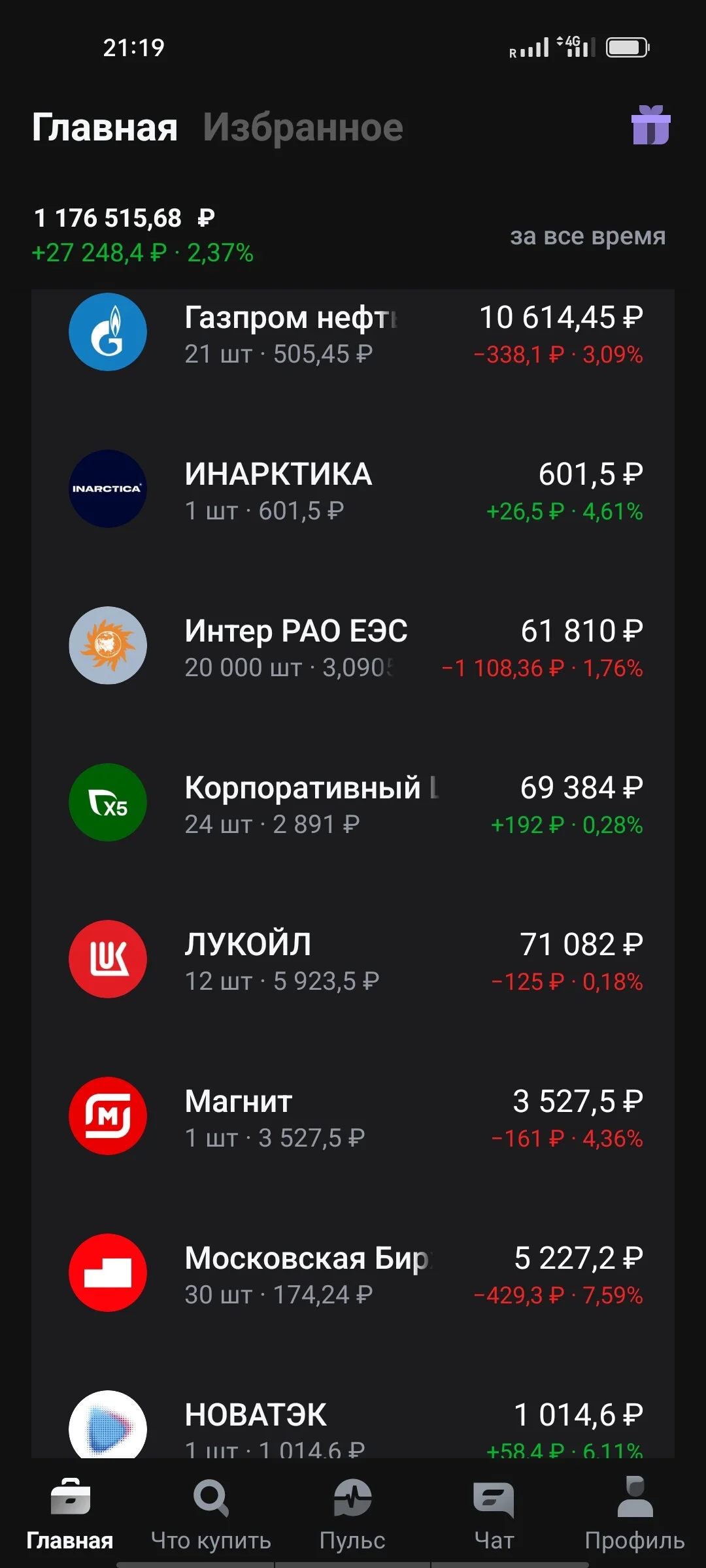Open the ИНАРКТИКА stock row

[353, 489]
